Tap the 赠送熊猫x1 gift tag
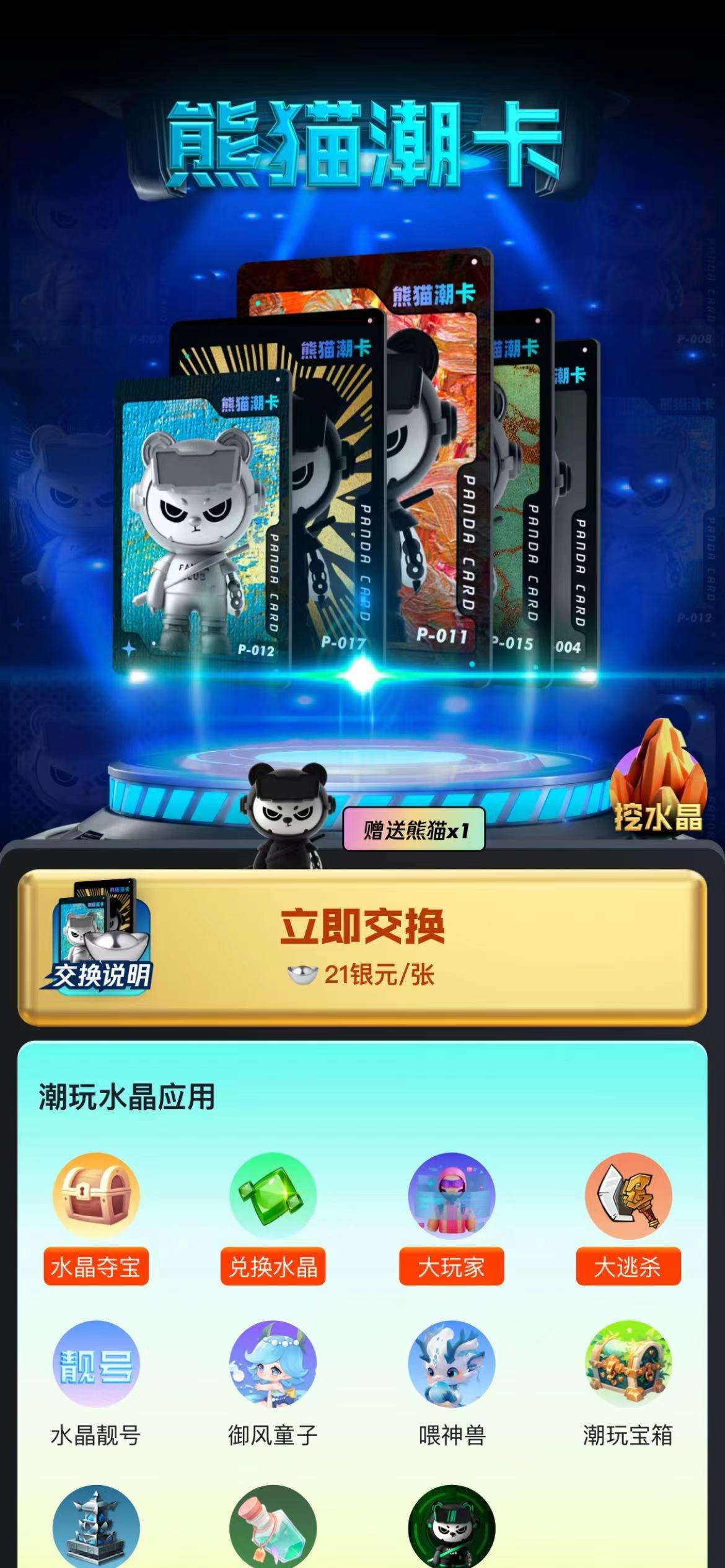The width and height of the screenshot is (725, 1568). point(414,830)
